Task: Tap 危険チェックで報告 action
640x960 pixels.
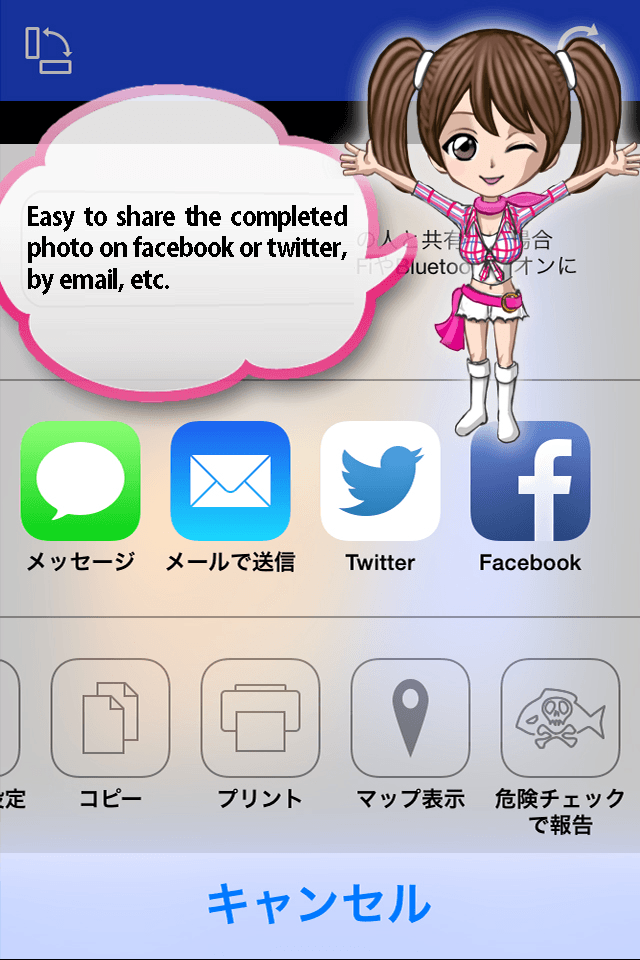Action: point(560,718)
